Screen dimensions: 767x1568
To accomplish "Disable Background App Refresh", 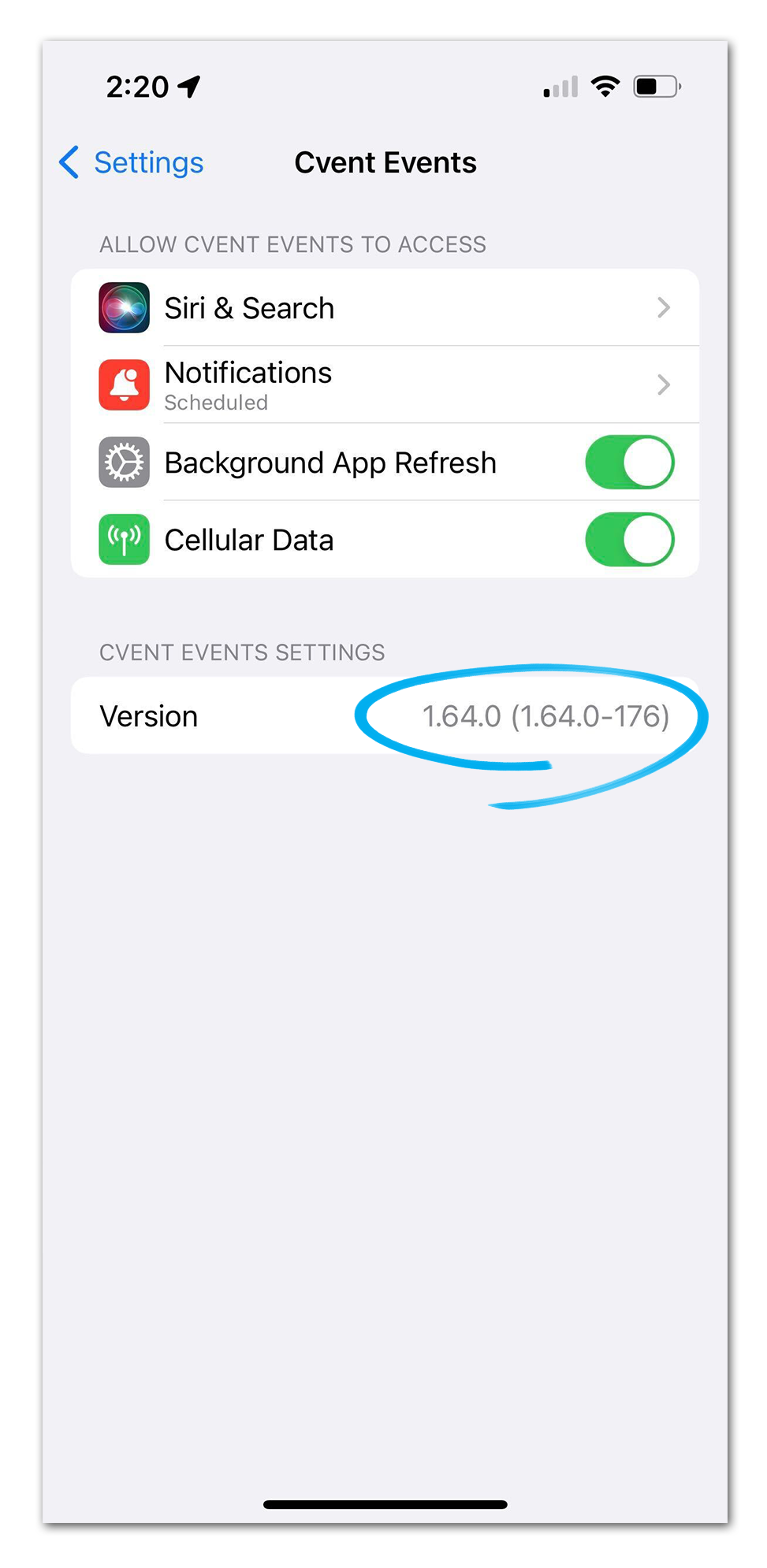I will [629, 463].
